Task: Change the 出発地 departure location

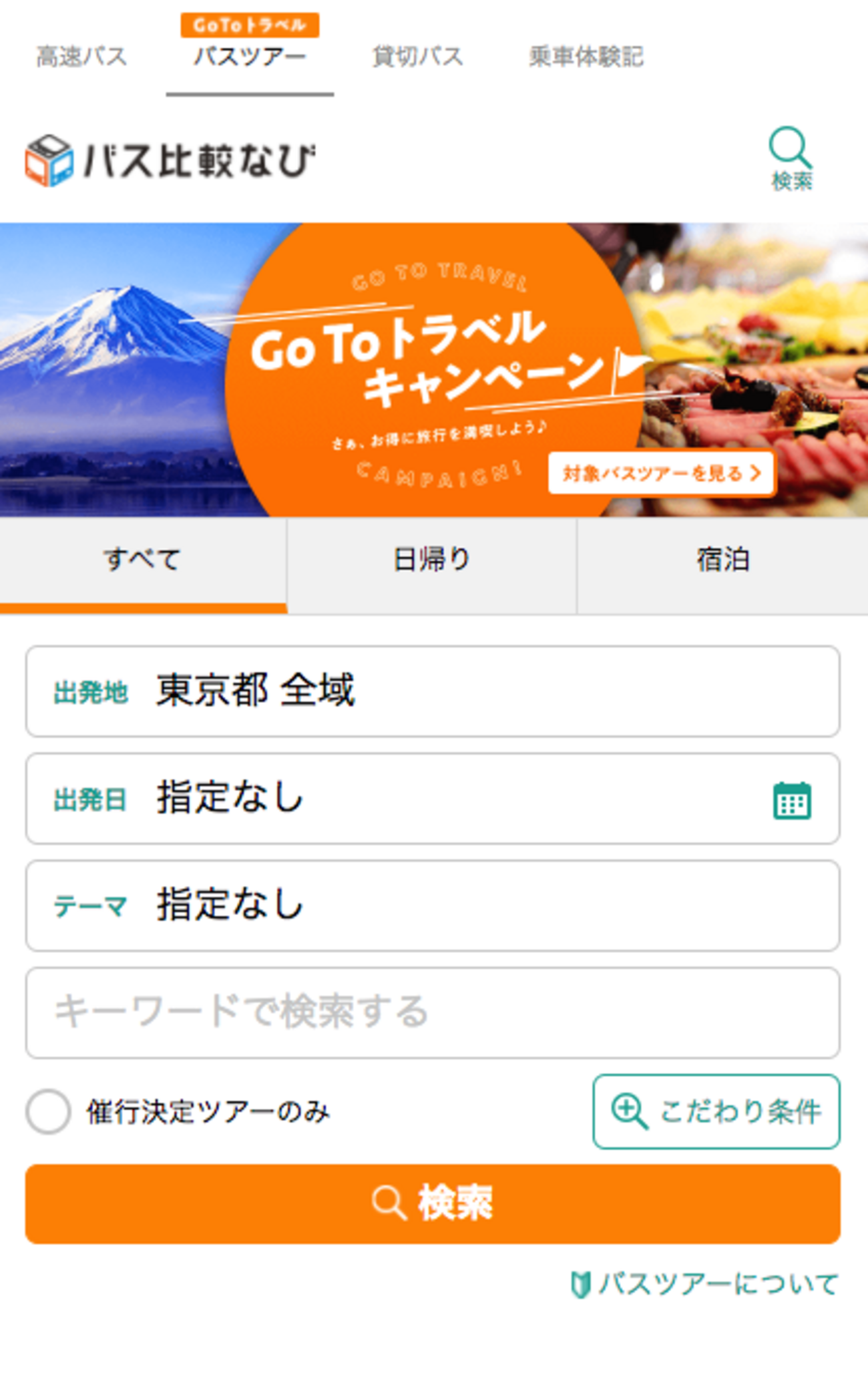Action: click(433, 691)
